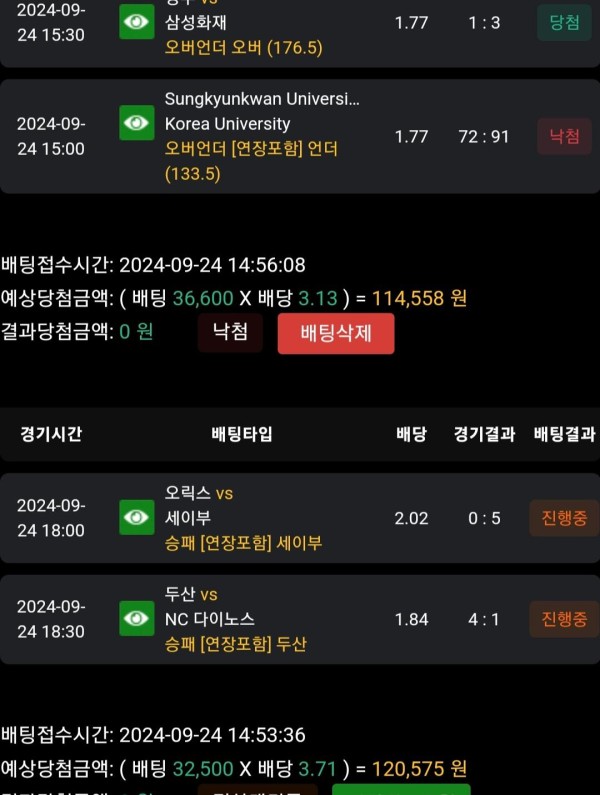
Task: Open the eye icon for 두산 vs NC 다이노스
Action: tap(137, 618)
